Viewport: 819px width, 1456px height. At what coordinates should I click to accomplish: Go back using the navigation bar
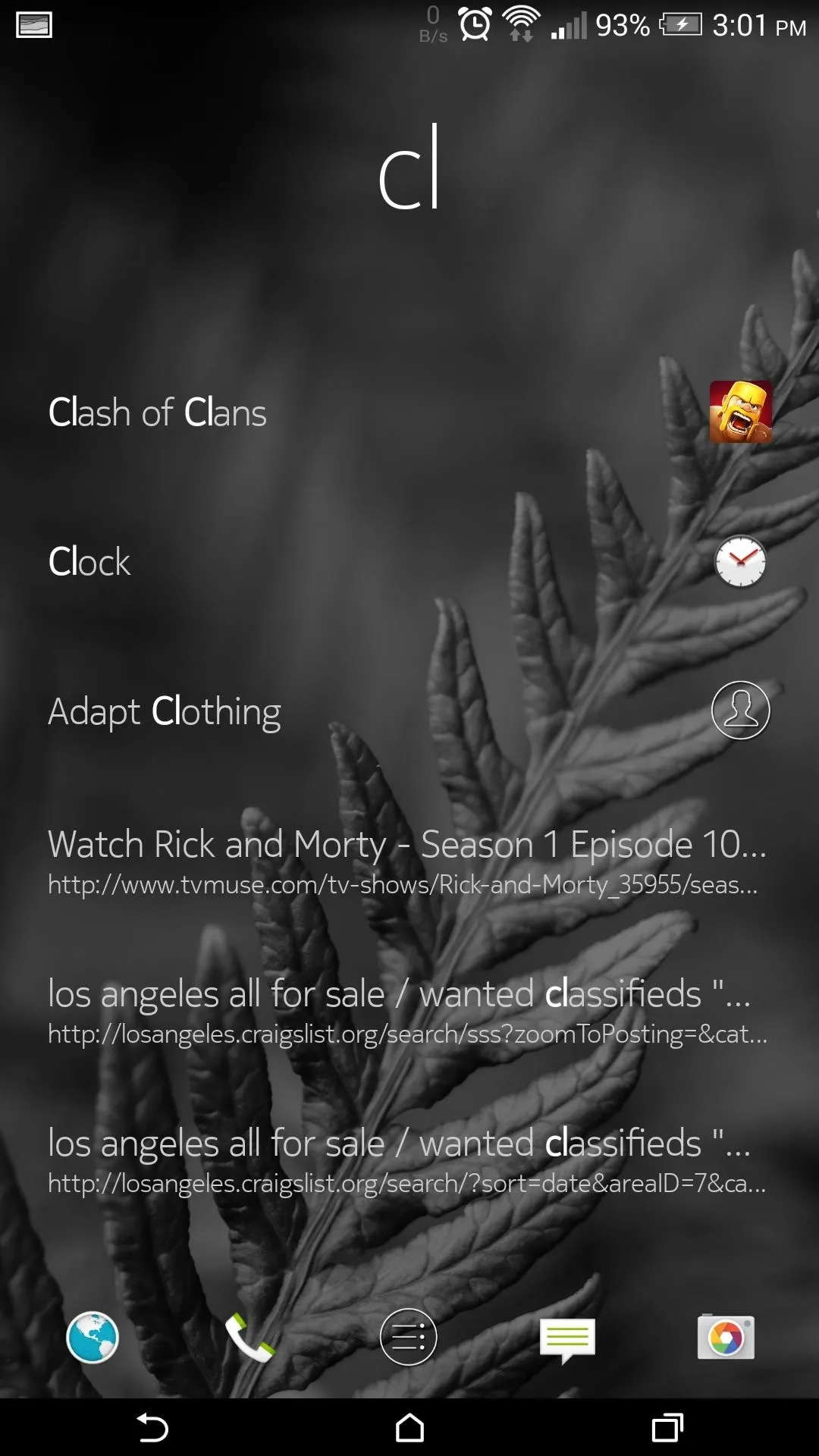(152, 1428)
